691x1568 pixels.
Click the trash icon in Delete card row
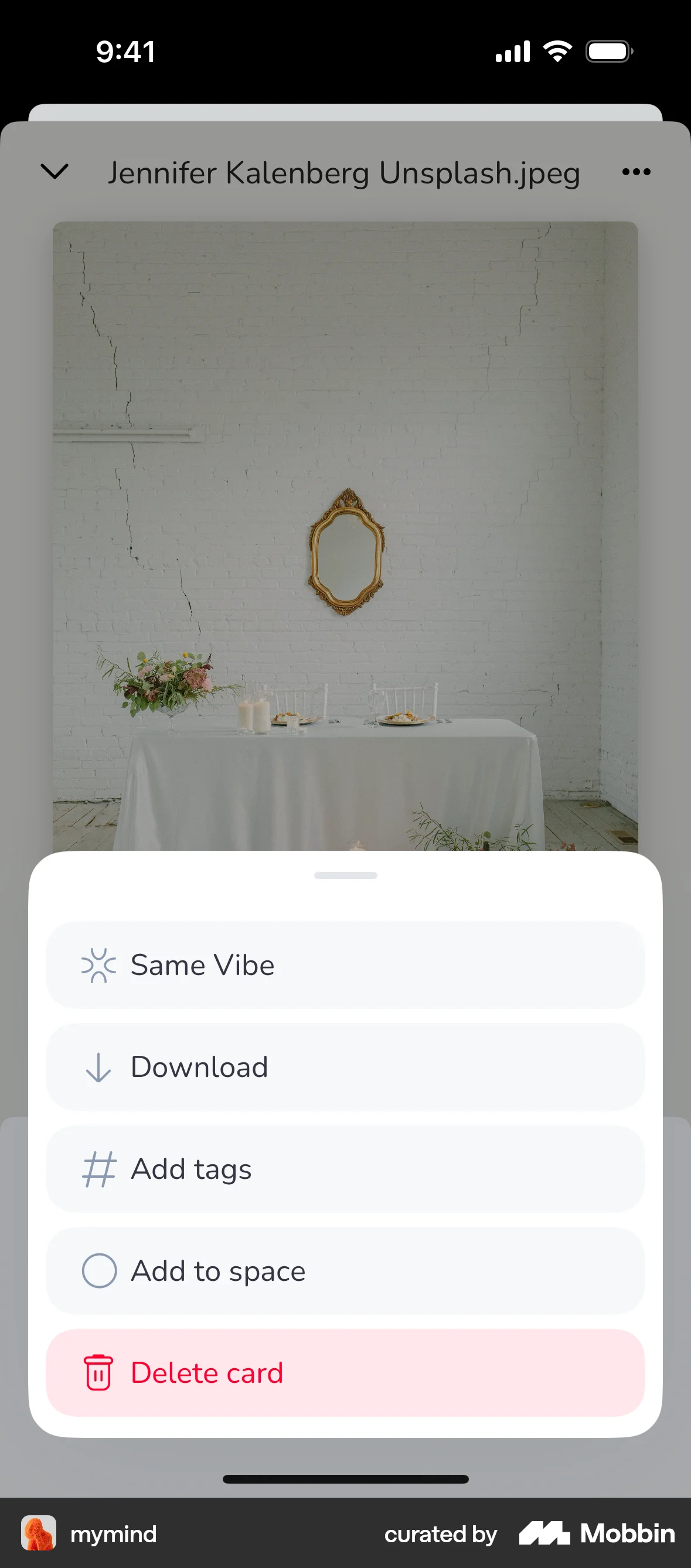[x=99, y=1373]
